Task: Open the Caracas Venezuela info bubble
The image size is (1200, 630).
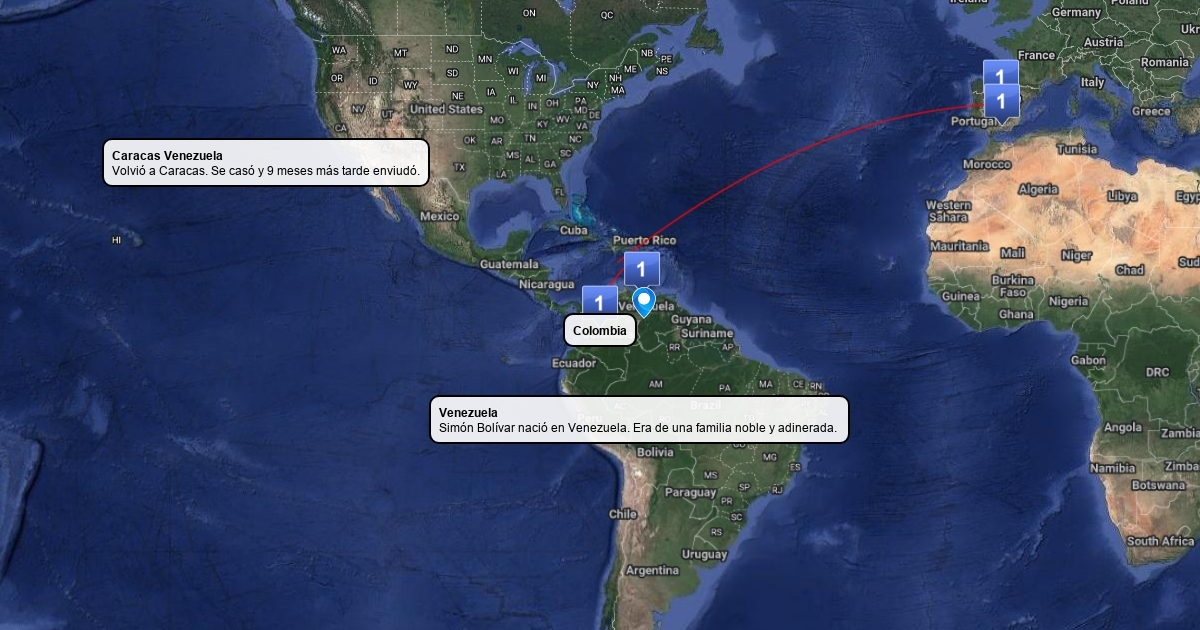Action: [266, 163]
